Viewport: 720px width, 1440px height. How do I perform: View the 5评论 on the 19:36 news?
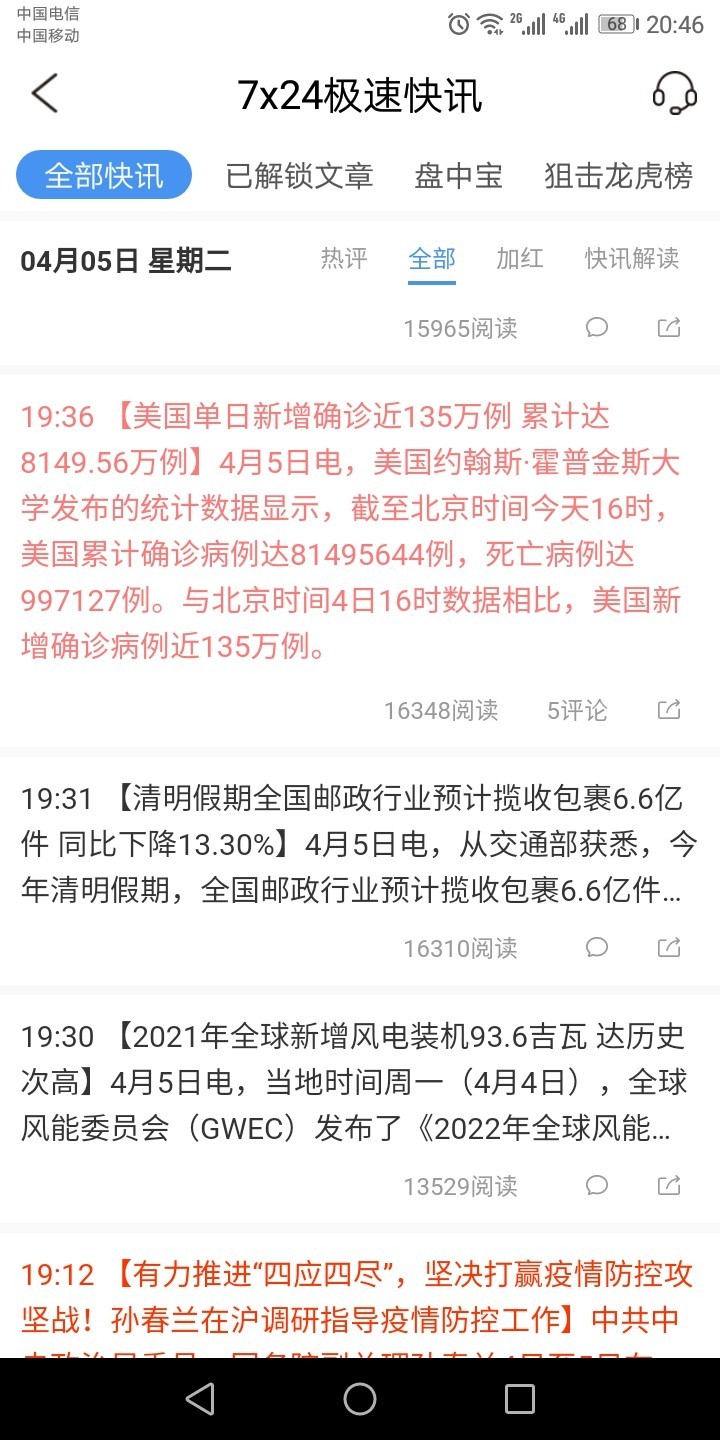pos(577,710)
